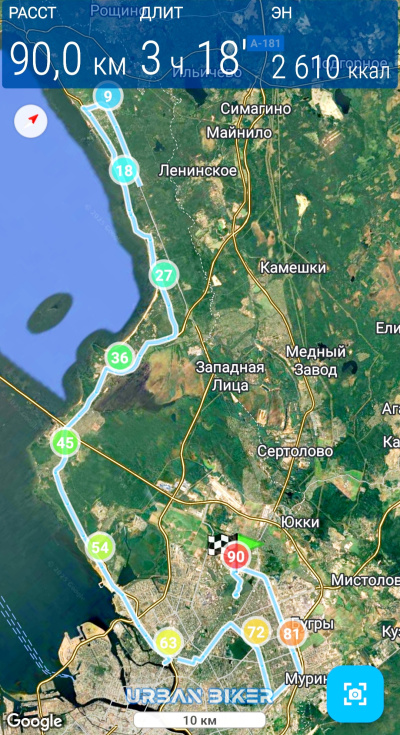Capture a screenshot of the route map

(x=355, y=694)
